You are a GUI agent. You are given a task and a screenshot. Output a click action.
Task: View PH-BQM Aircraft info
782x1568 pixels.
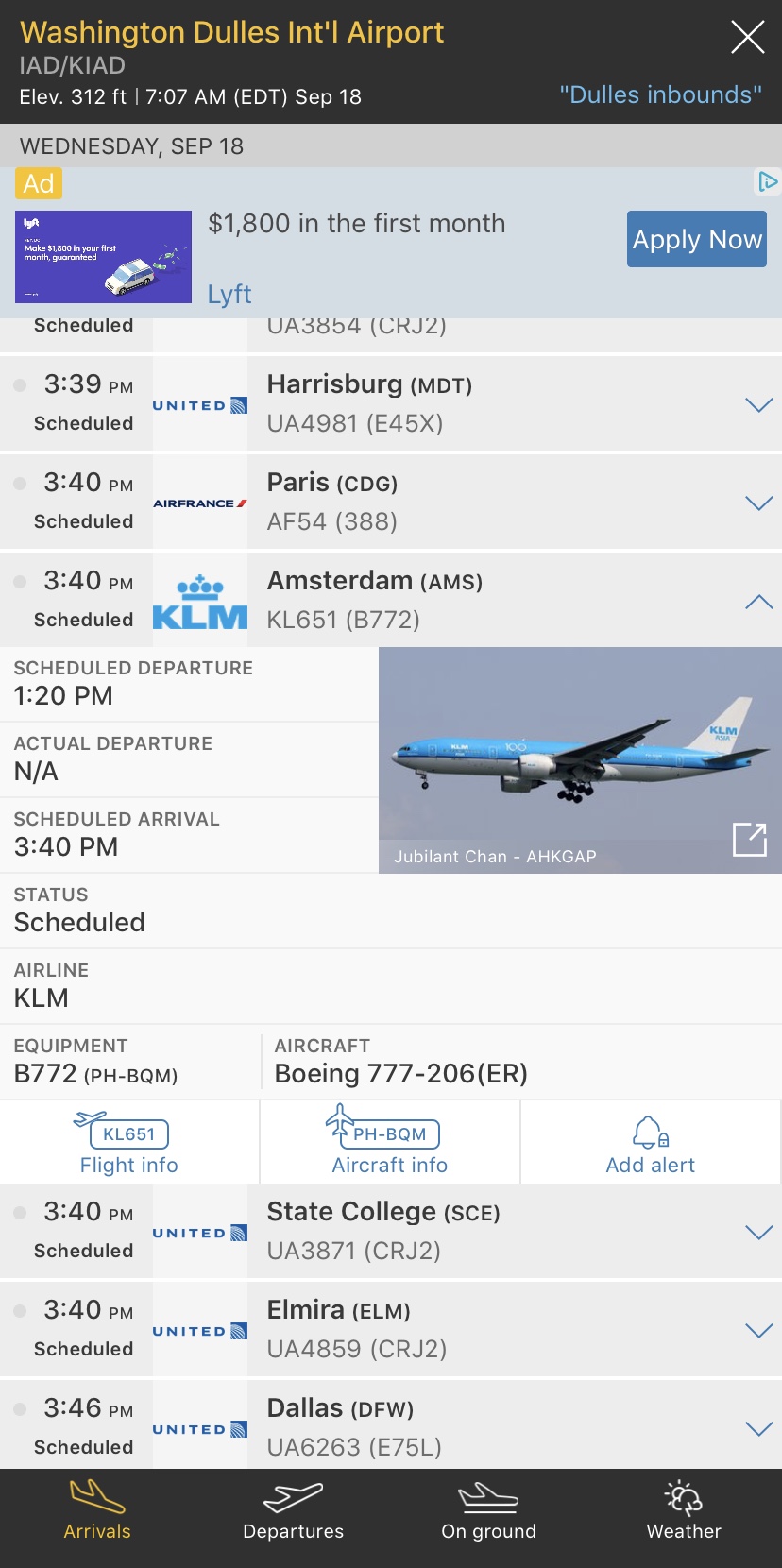click(389, 1143)
